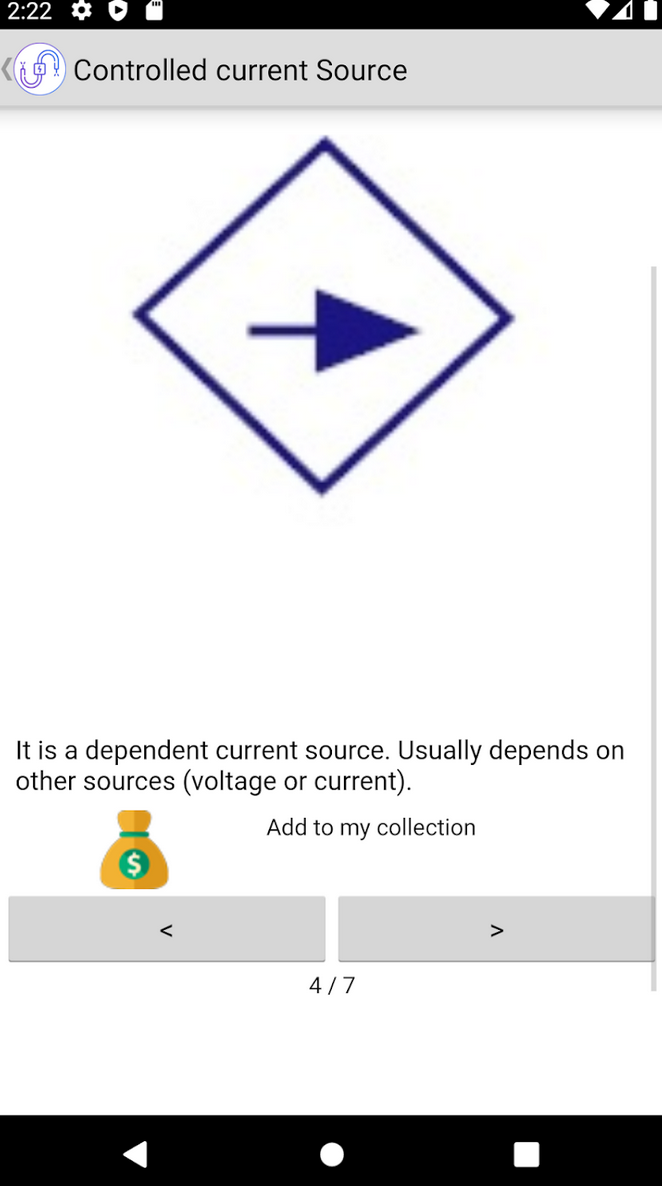Go to the previous component with <
Image resolution: width=662 pixels, height=1186 pixels.
(166, 930)
